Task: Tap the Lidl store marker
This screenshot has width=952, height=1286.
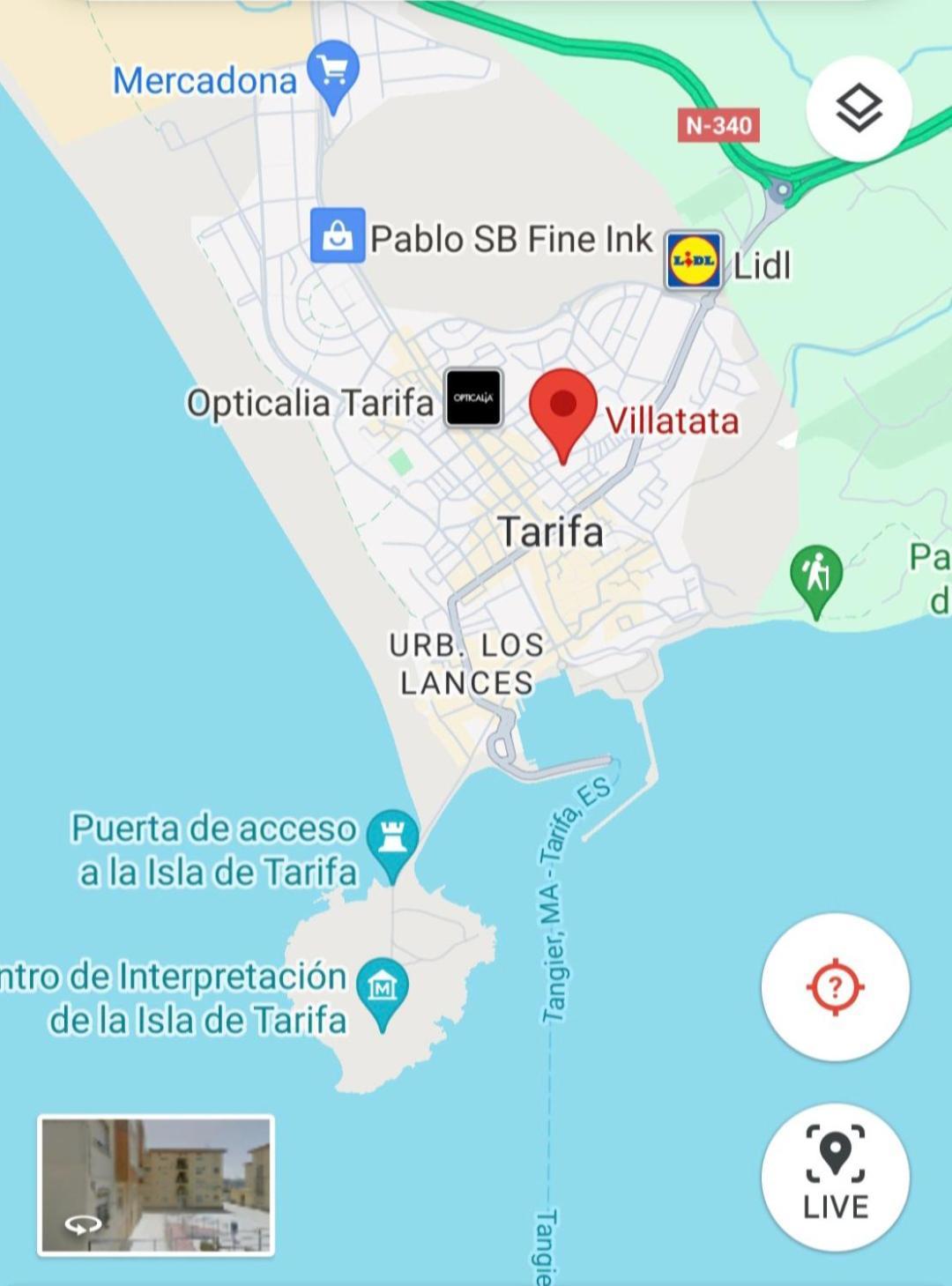Action: point(693,260)
